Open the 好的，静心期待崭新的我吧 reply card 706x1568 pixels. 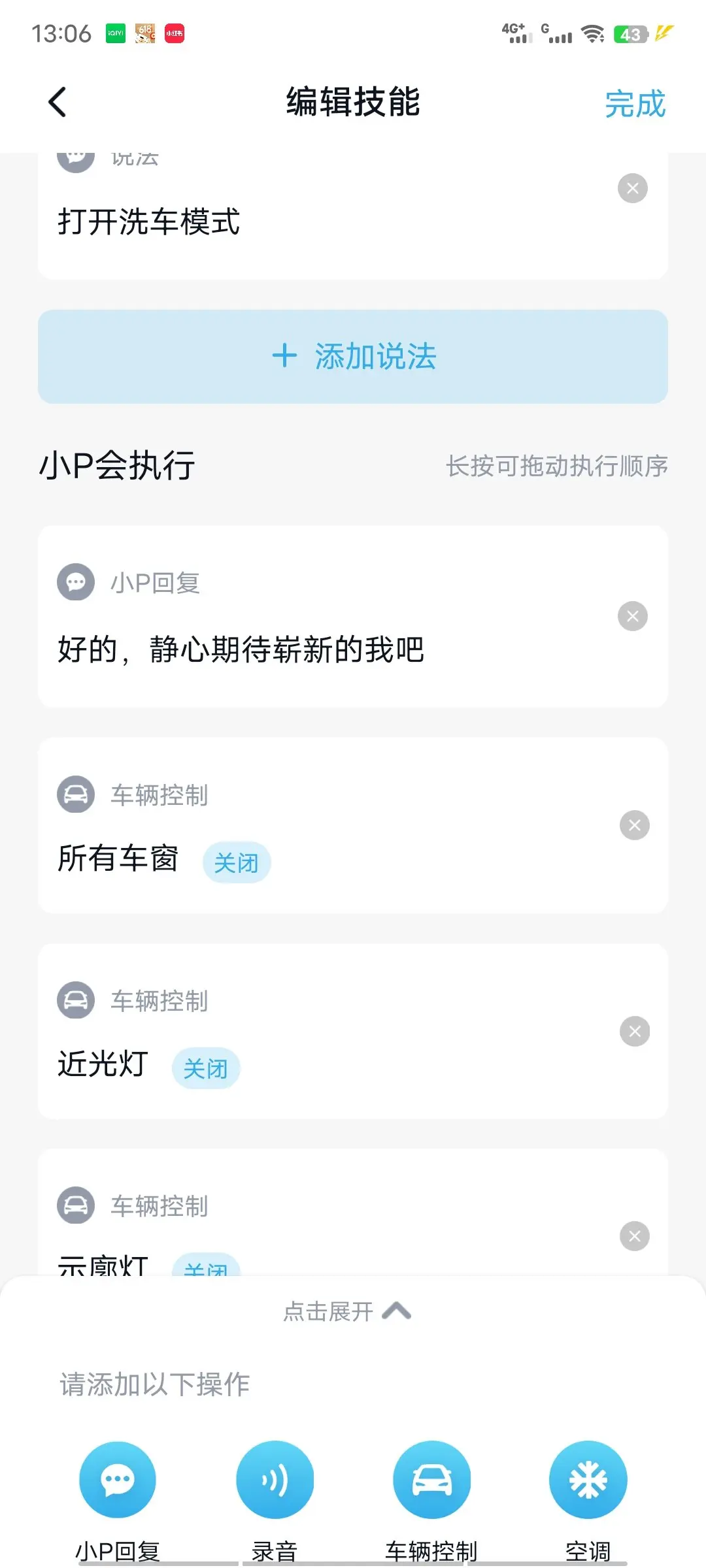click(353, 616)
